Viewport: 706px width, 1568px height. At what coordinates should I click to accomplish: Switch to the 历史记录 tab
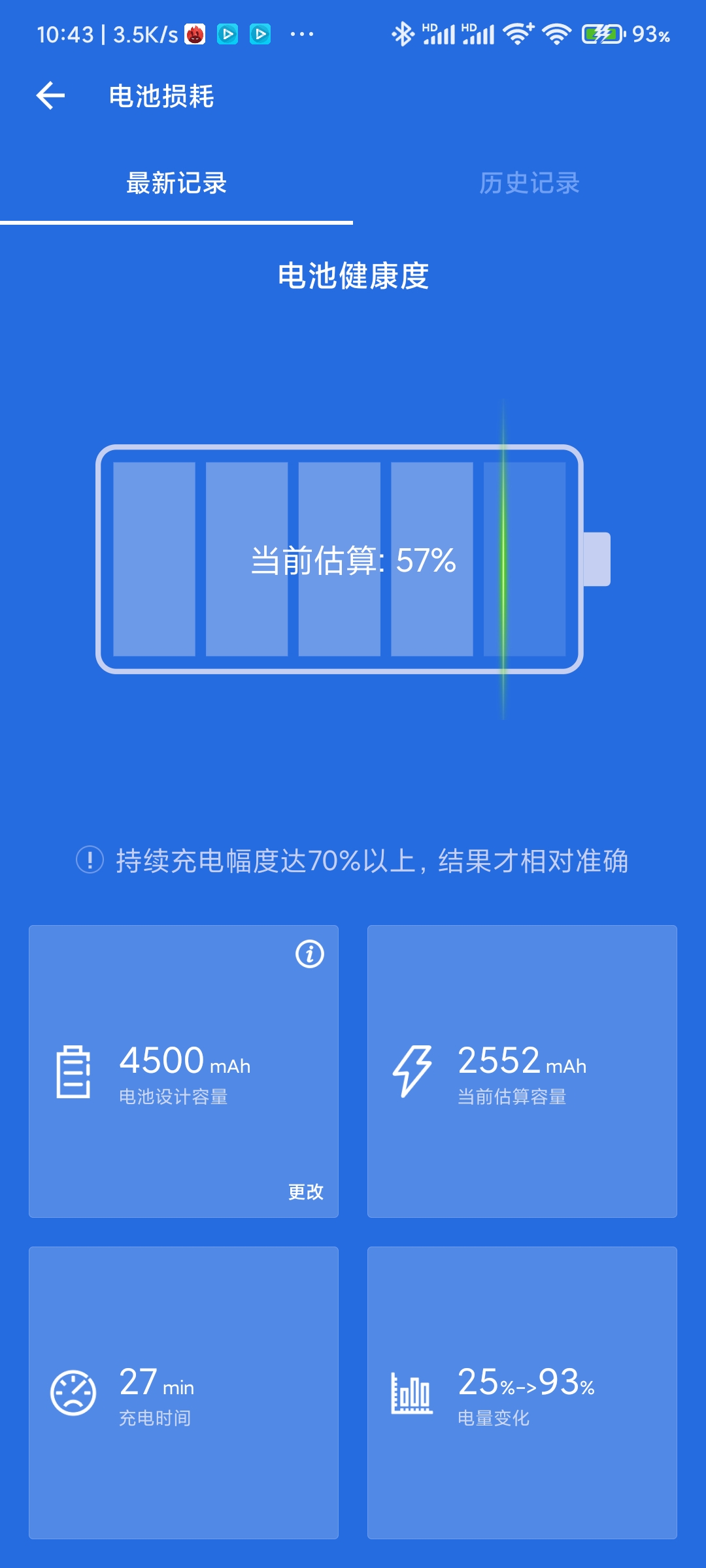(529, 183)
